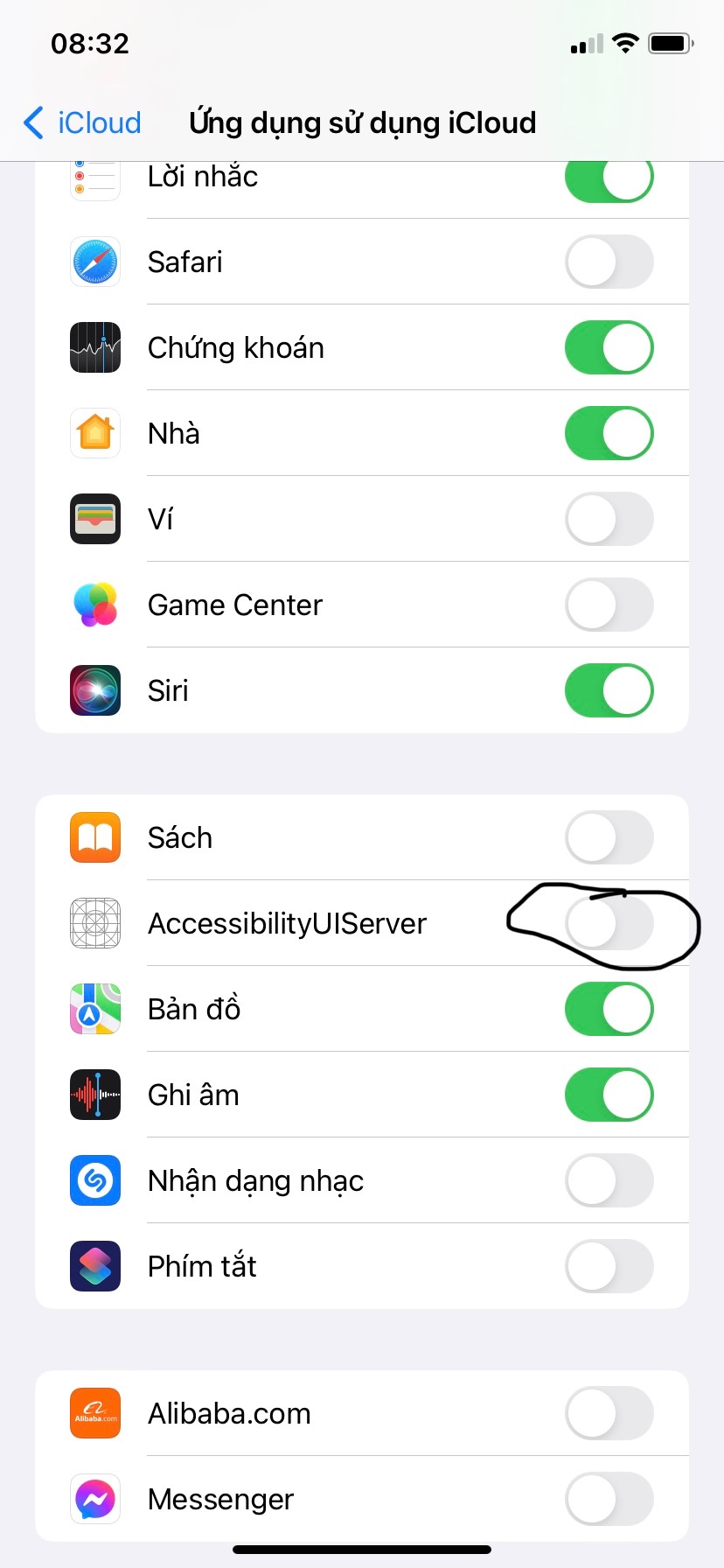Turn on AccessibilityUIServer toggle
Image resolution: width=724 pixels, height=1568 pixels.
coord(609,923)
